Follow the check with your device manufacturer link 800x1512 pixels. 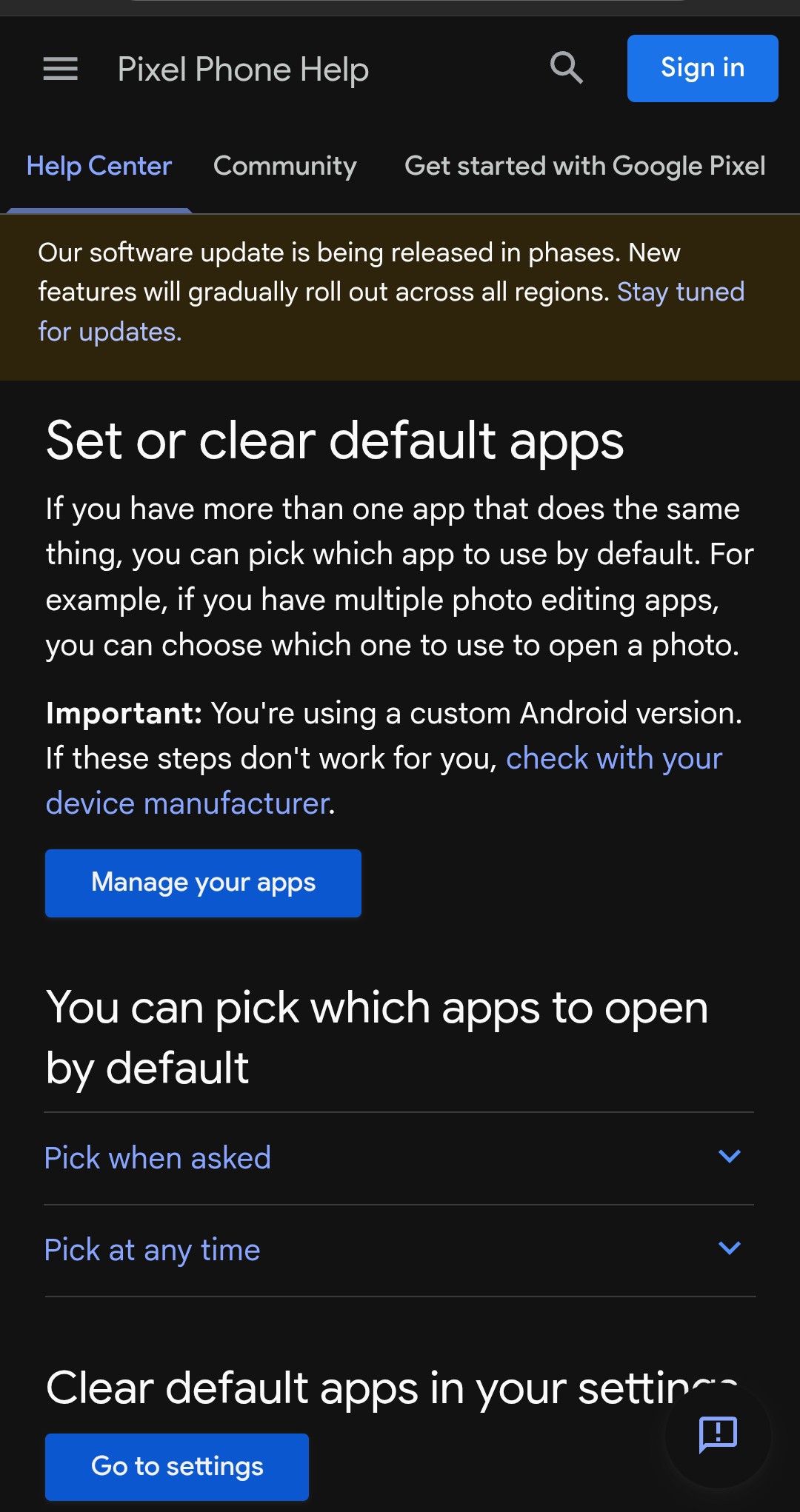coord(613,758)
